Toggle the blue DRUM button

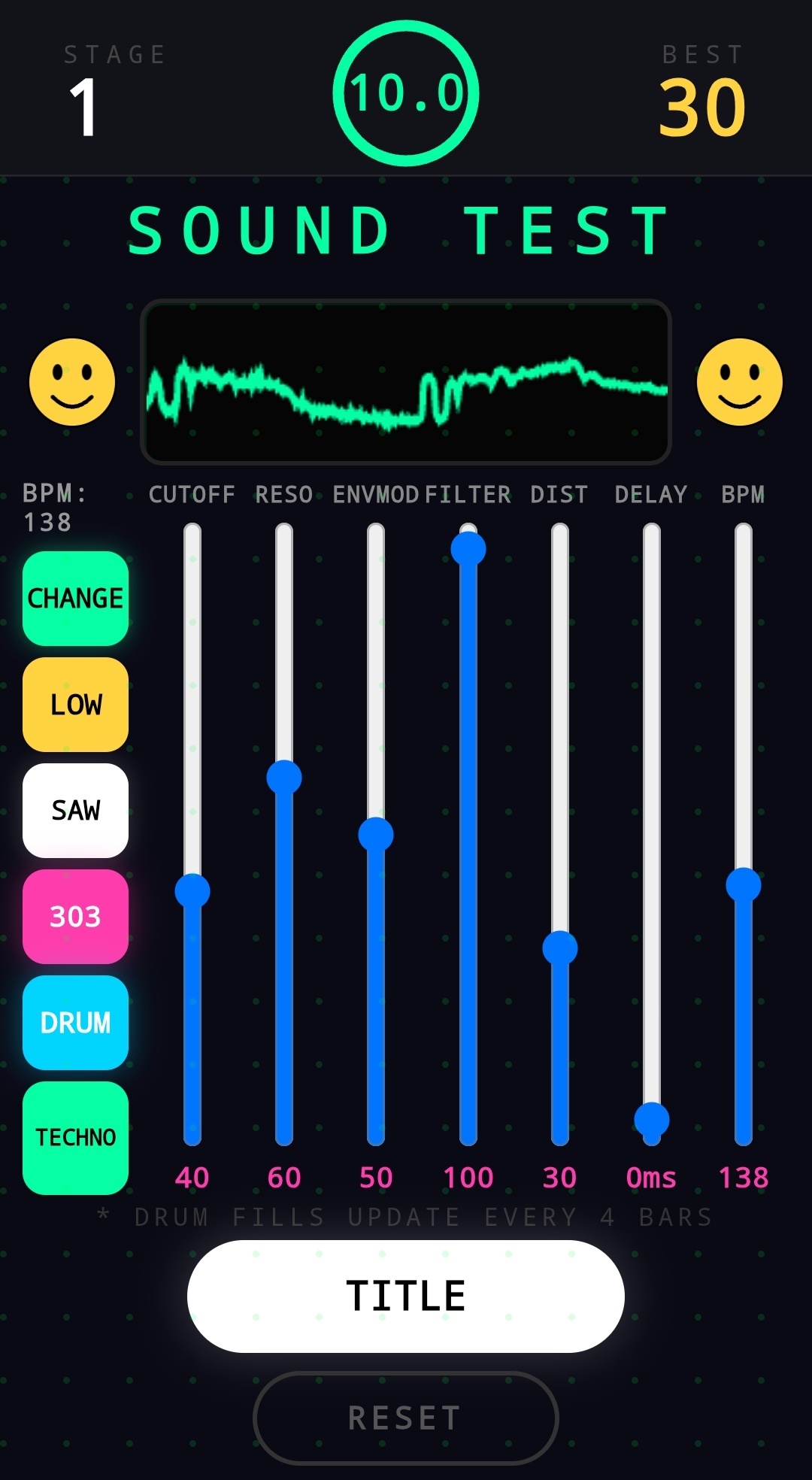pyautogui.click(x=75, y=1023)
